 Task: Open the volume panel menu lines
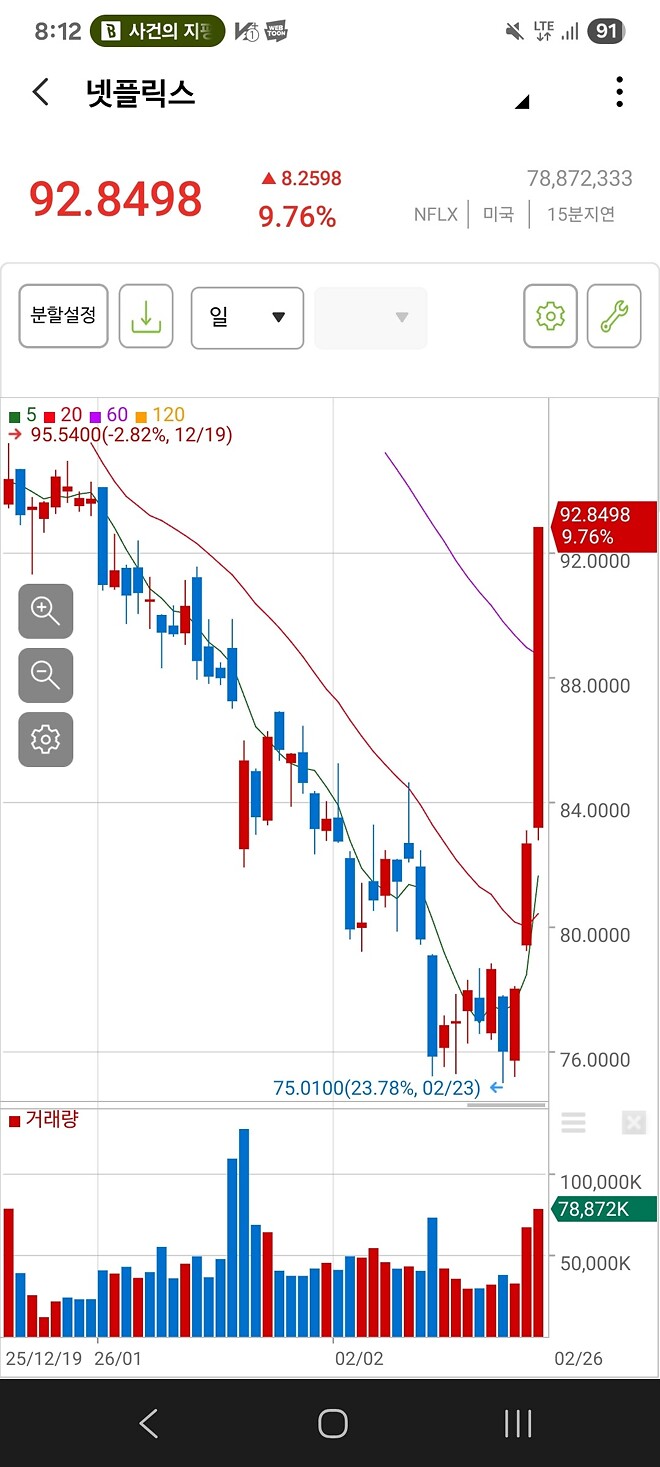click(x=573, y=1122)
